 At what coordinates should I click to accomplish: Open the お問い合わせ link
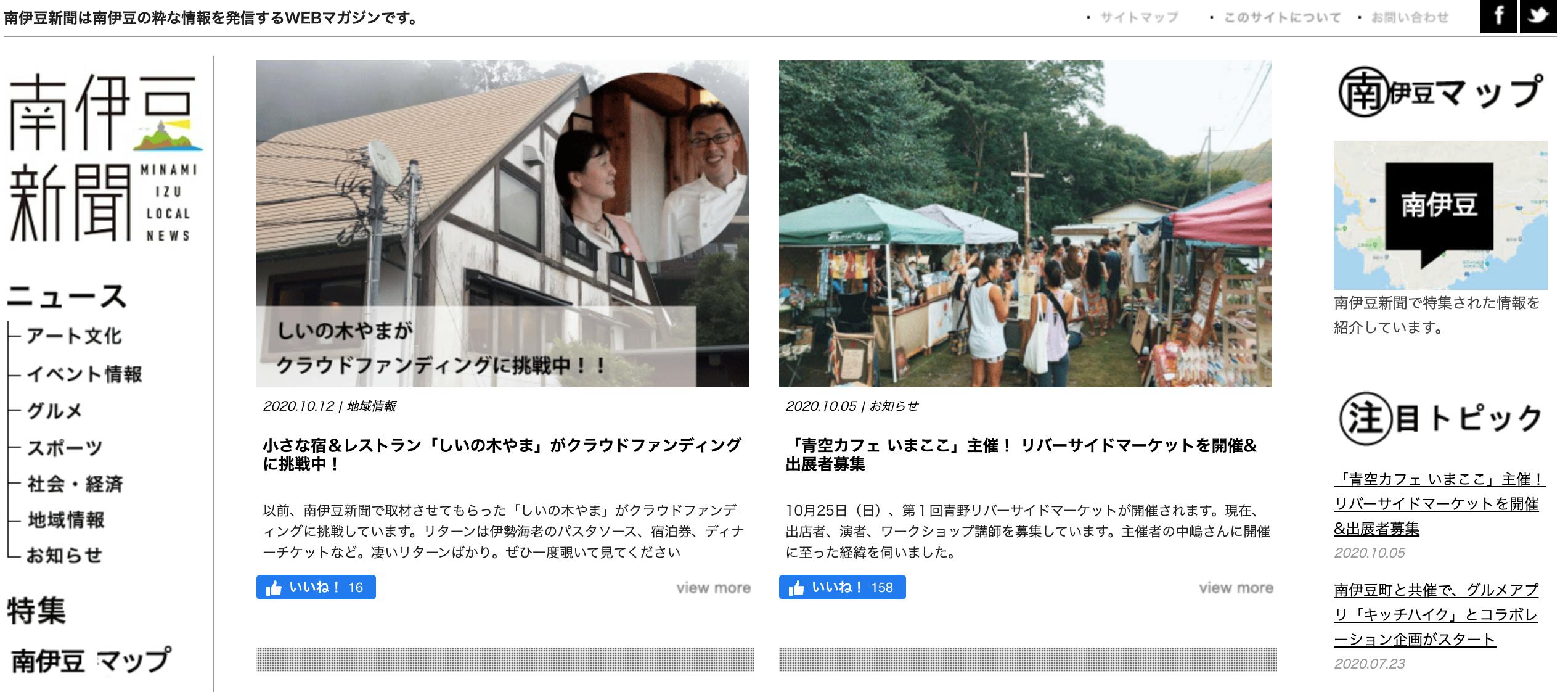coord(1410,18)
